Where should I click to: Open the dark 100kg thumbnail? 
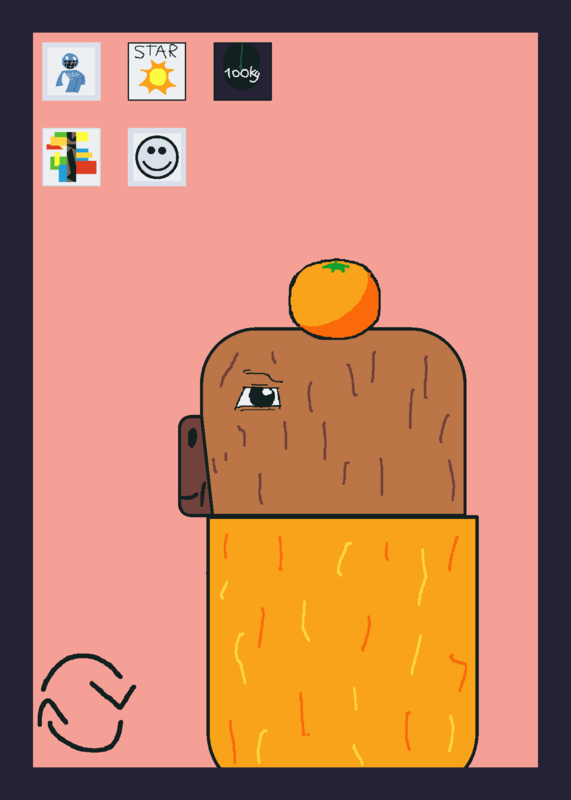[242, 71]
